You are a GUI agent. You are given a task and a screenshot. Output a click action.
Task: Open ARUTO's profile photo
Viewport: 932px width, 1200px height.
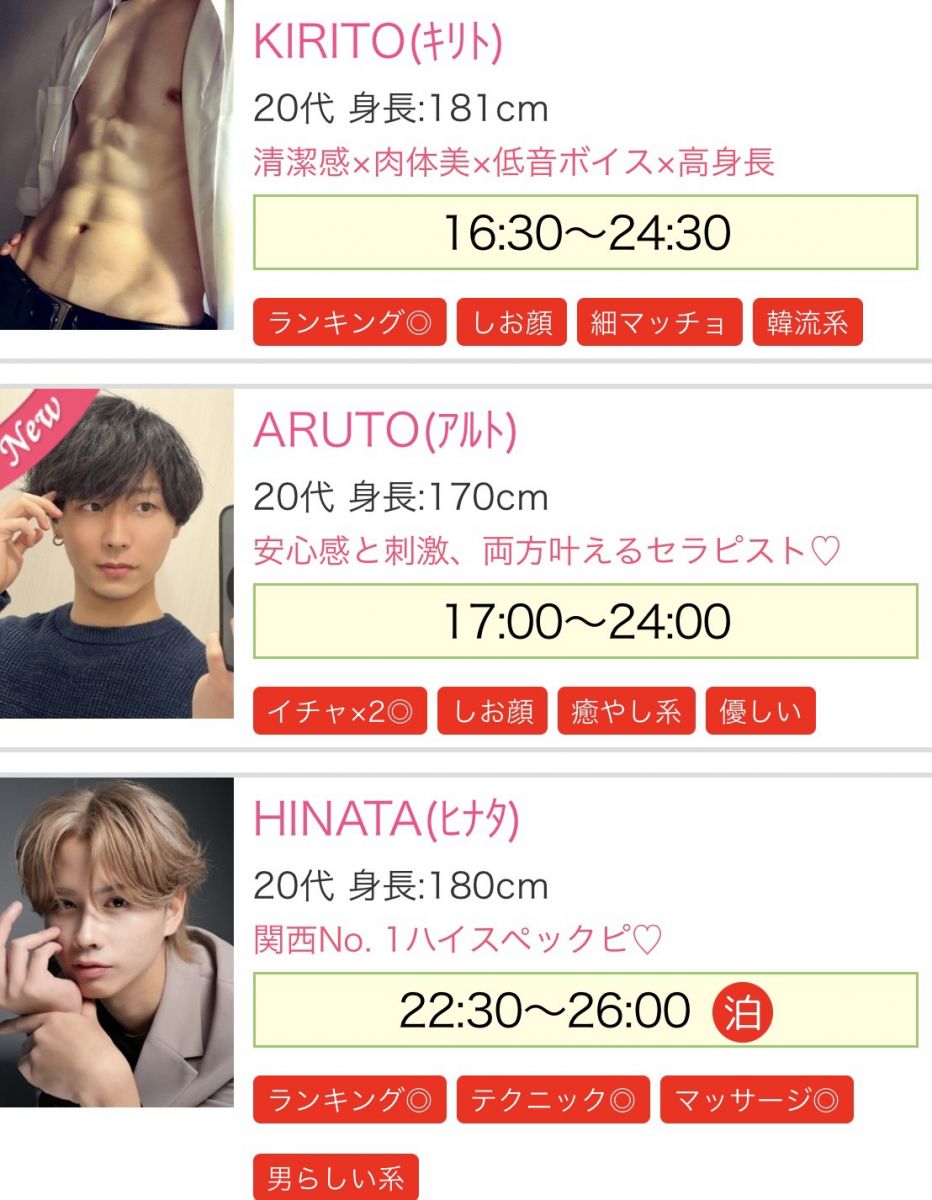pos(116,553)
